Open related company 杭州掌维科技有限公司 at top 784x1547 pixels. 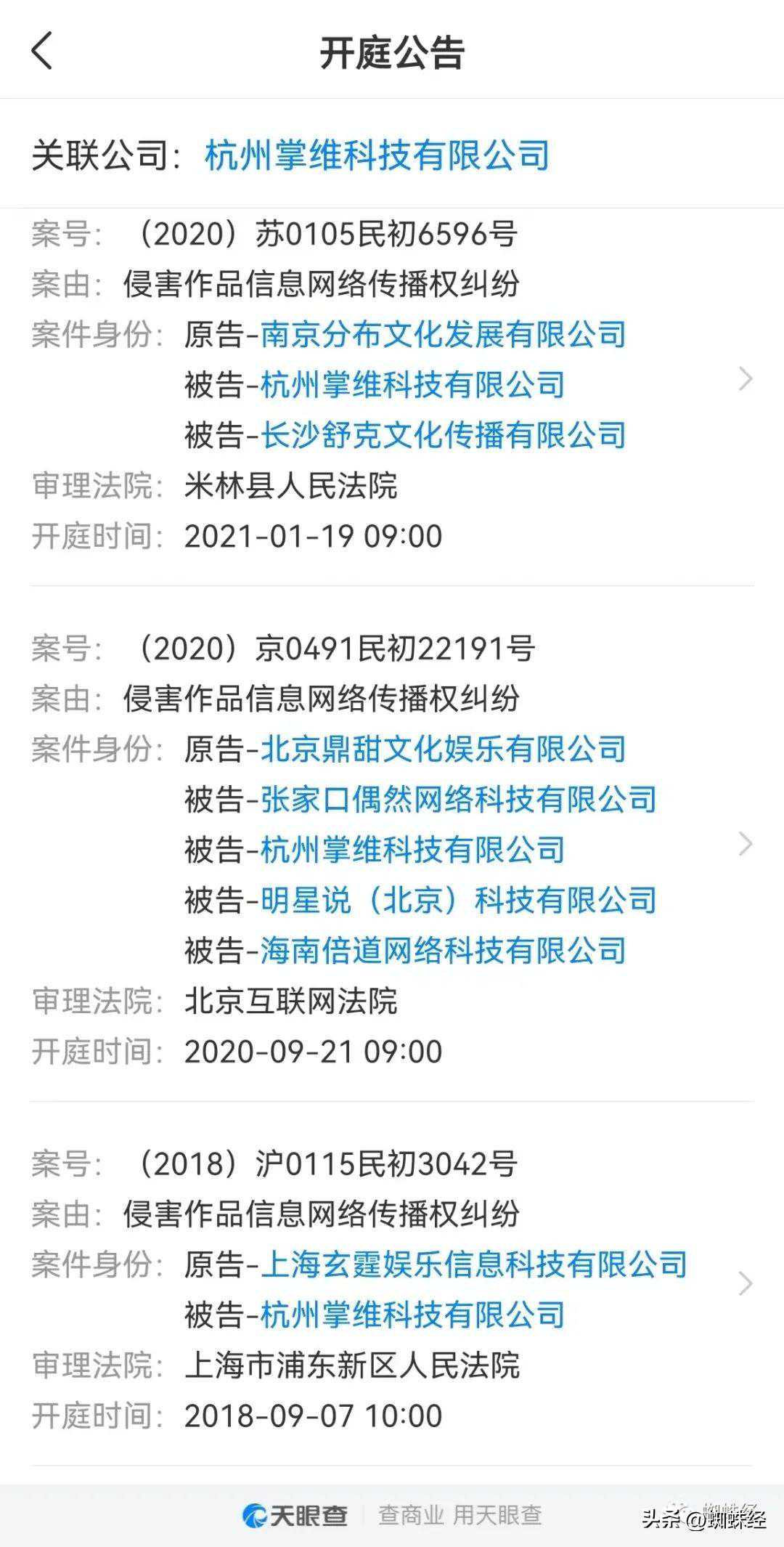tap(377, 155)
